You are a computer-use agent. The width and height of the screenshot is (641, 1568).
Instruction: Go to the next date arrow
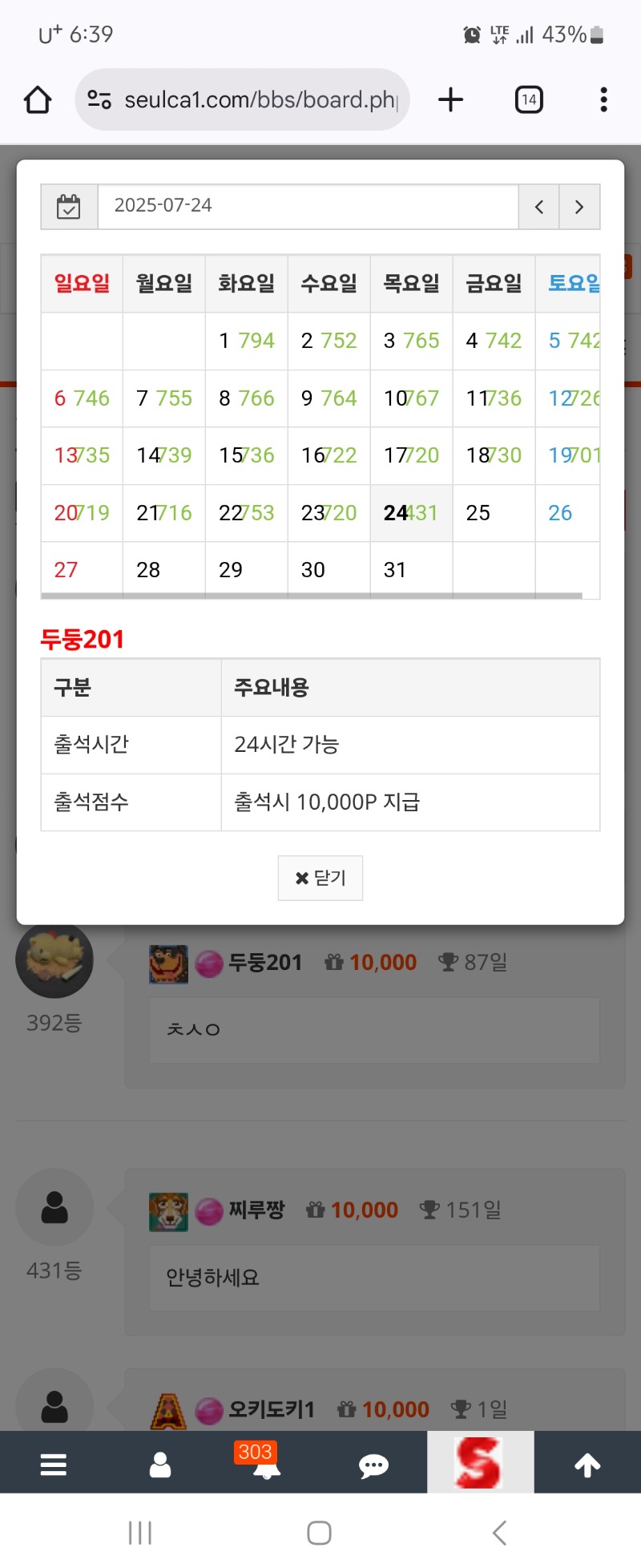(x=579, y=207)
